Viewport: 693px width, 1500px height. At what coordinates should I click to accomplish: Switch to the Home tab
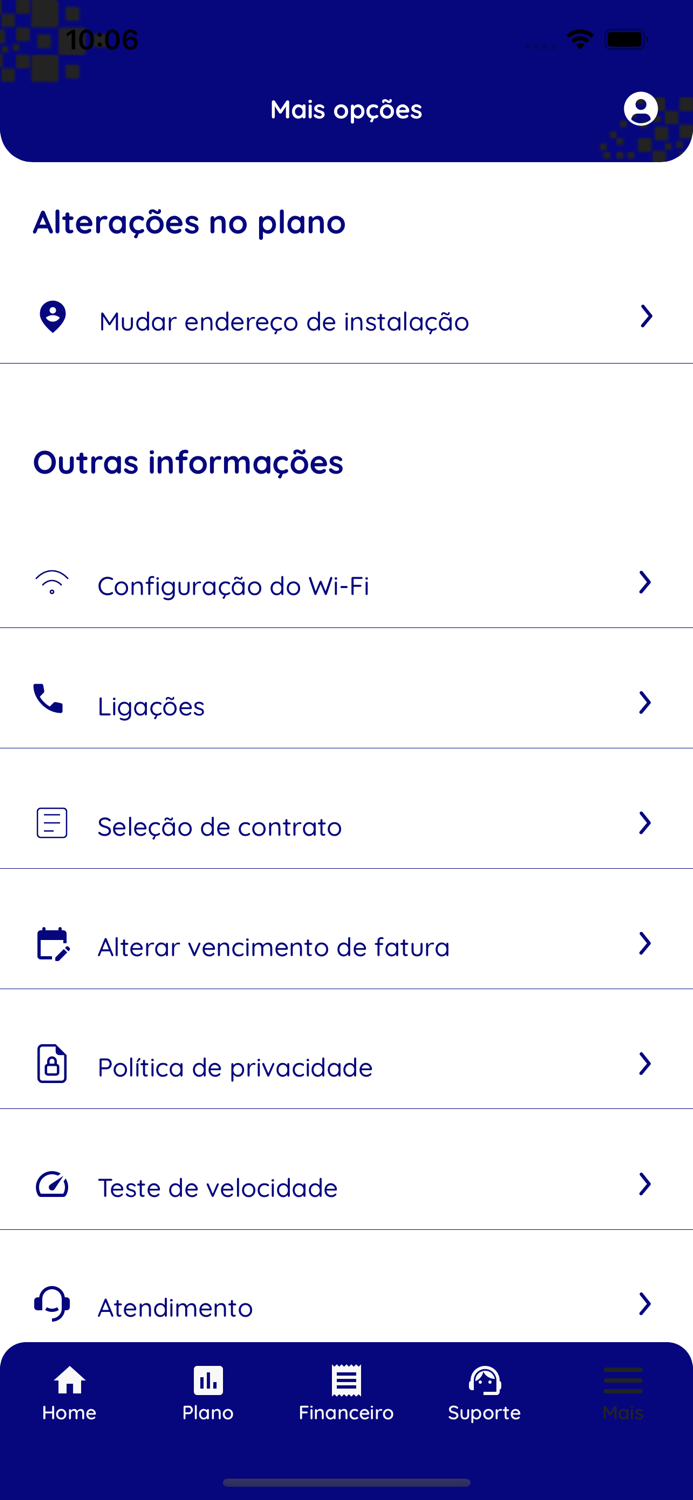tap(69, 1393)
